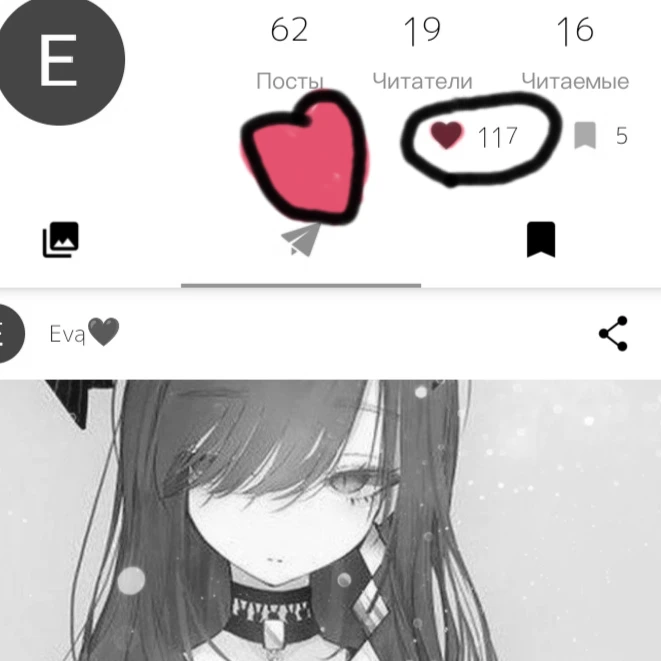Switch to the paper plane tab
661x661 pixels.
pyautogui.click(x=301, y=239)
